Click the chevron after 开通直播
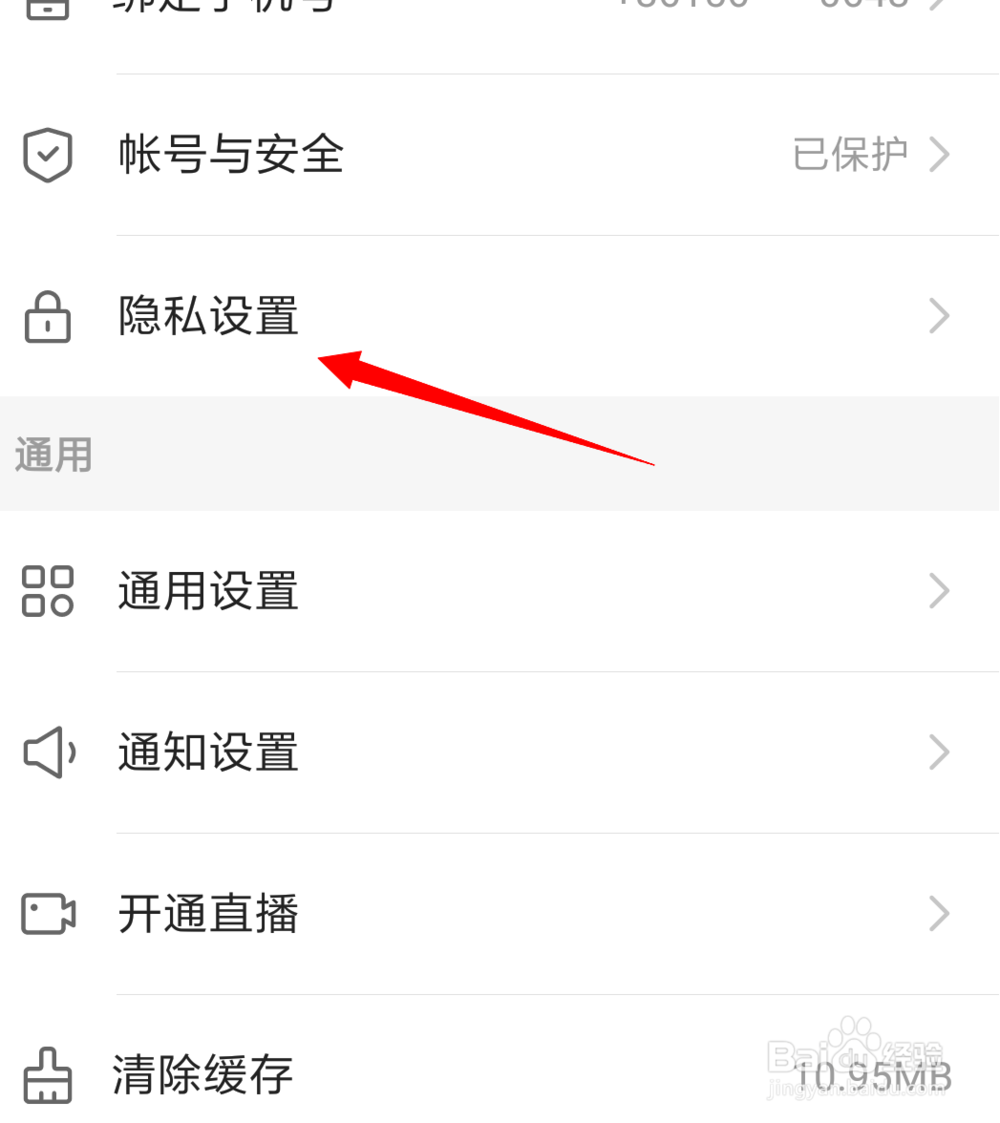 (938, 914)
